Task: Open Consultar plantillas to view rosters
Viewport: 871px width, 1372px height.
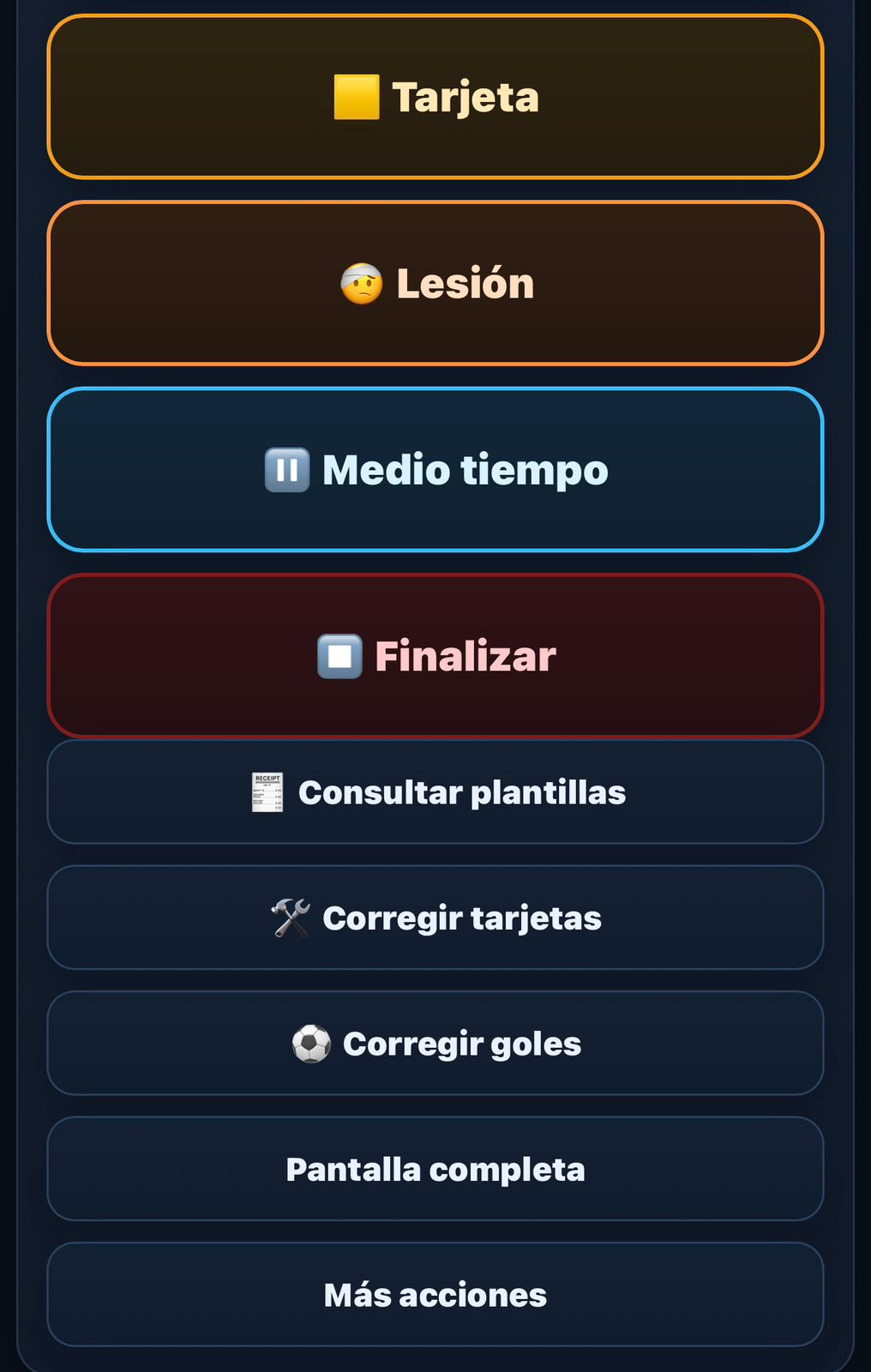Action: click(435, 791)
